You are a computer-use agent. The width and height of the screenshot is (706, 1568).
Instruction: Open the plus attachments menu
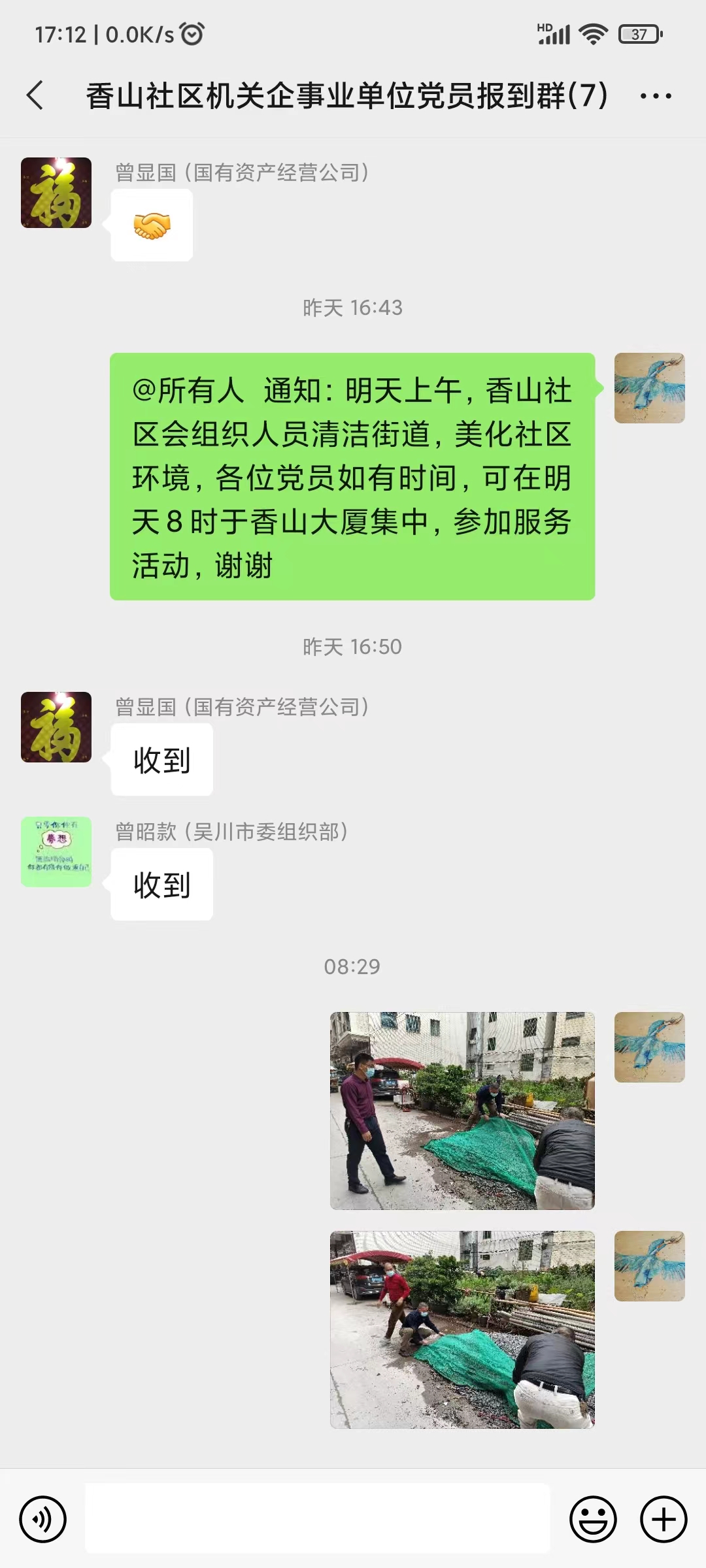(663, 1519)
